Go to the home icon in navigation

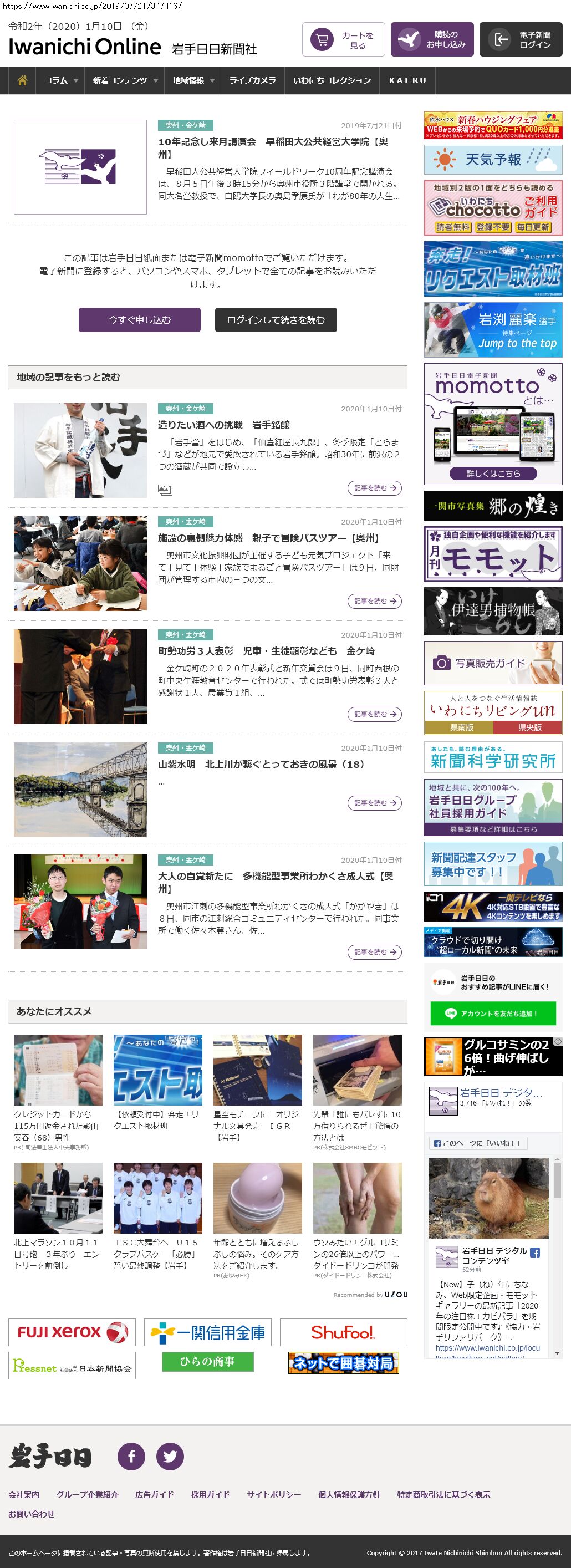point(22,80)
